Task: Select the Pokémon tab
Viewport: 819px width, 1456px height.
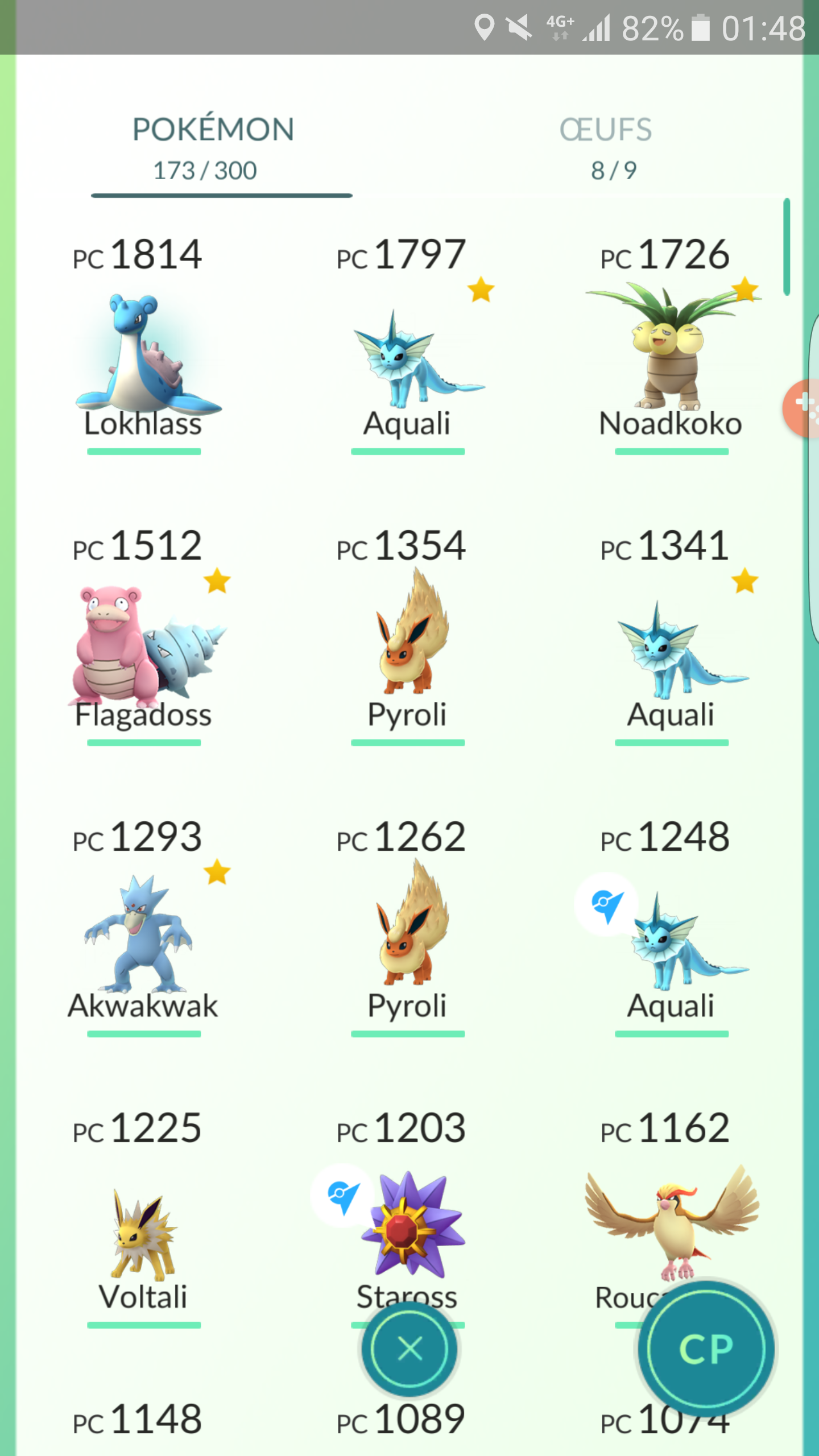Action: (x=213, y=148)
